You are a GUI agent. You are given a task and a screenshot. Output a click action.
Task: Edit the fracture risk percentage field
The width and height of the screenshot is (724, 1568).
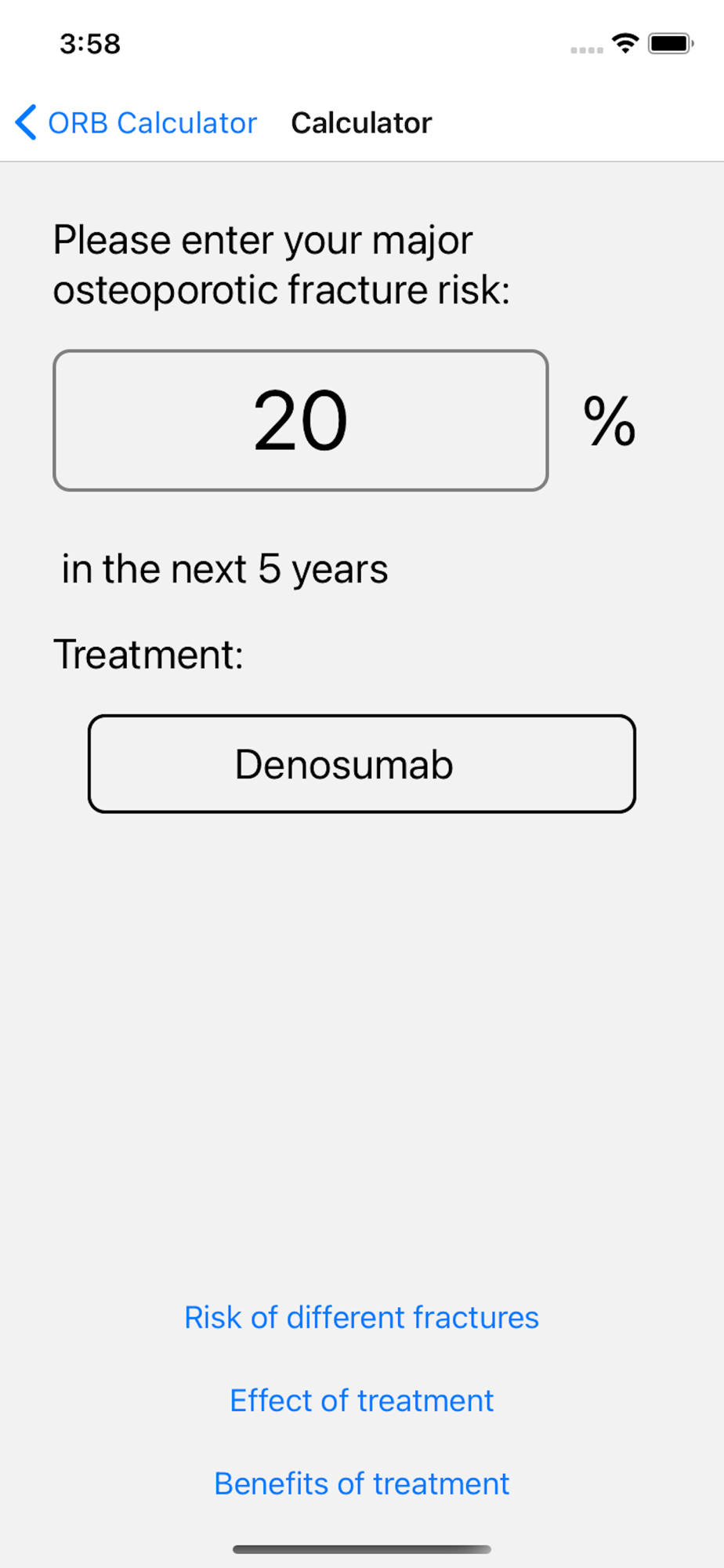point(300,420)
